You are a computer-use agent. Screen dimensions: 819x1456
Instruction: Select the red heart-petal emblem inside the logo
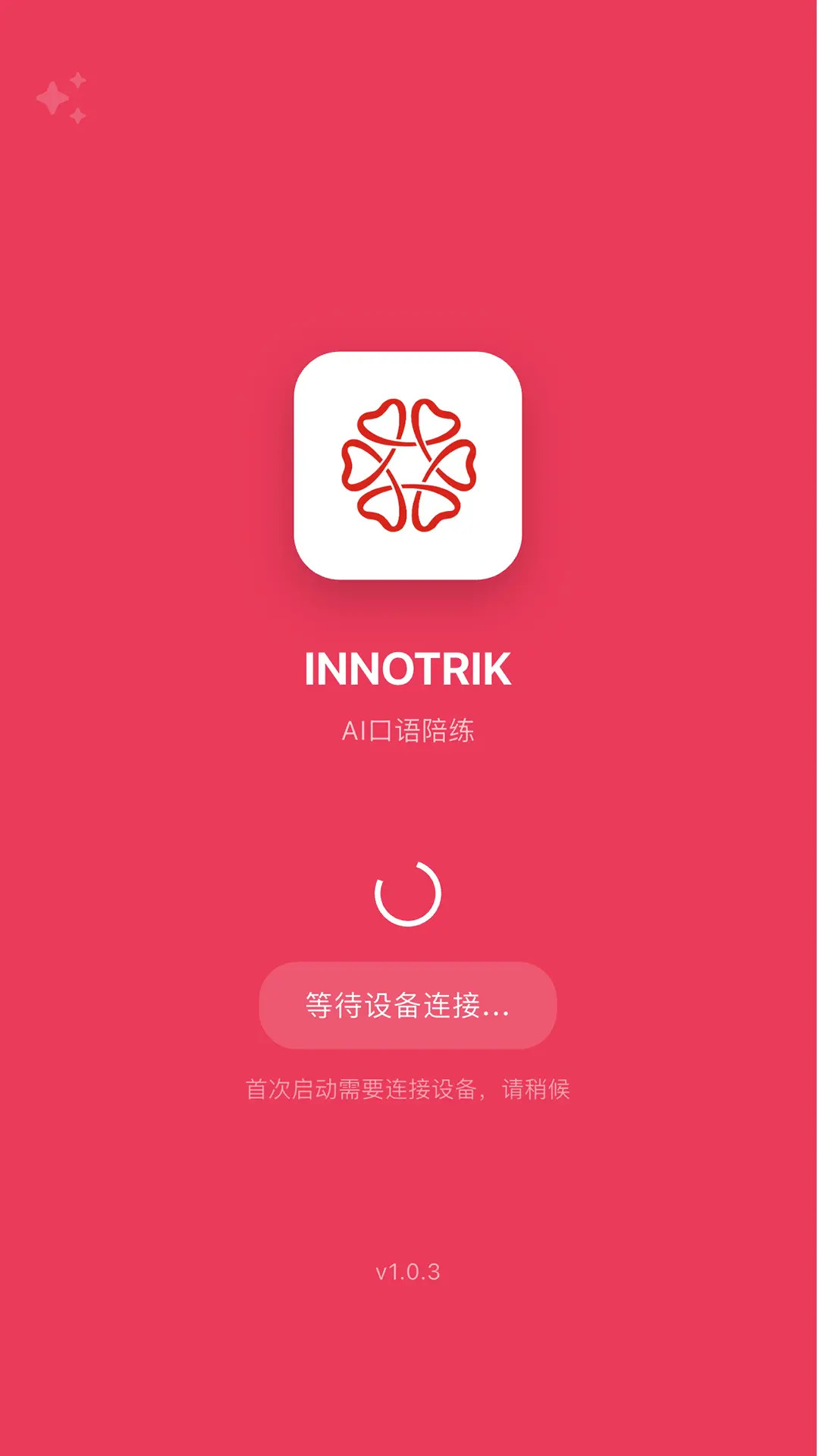click(408, 464)
